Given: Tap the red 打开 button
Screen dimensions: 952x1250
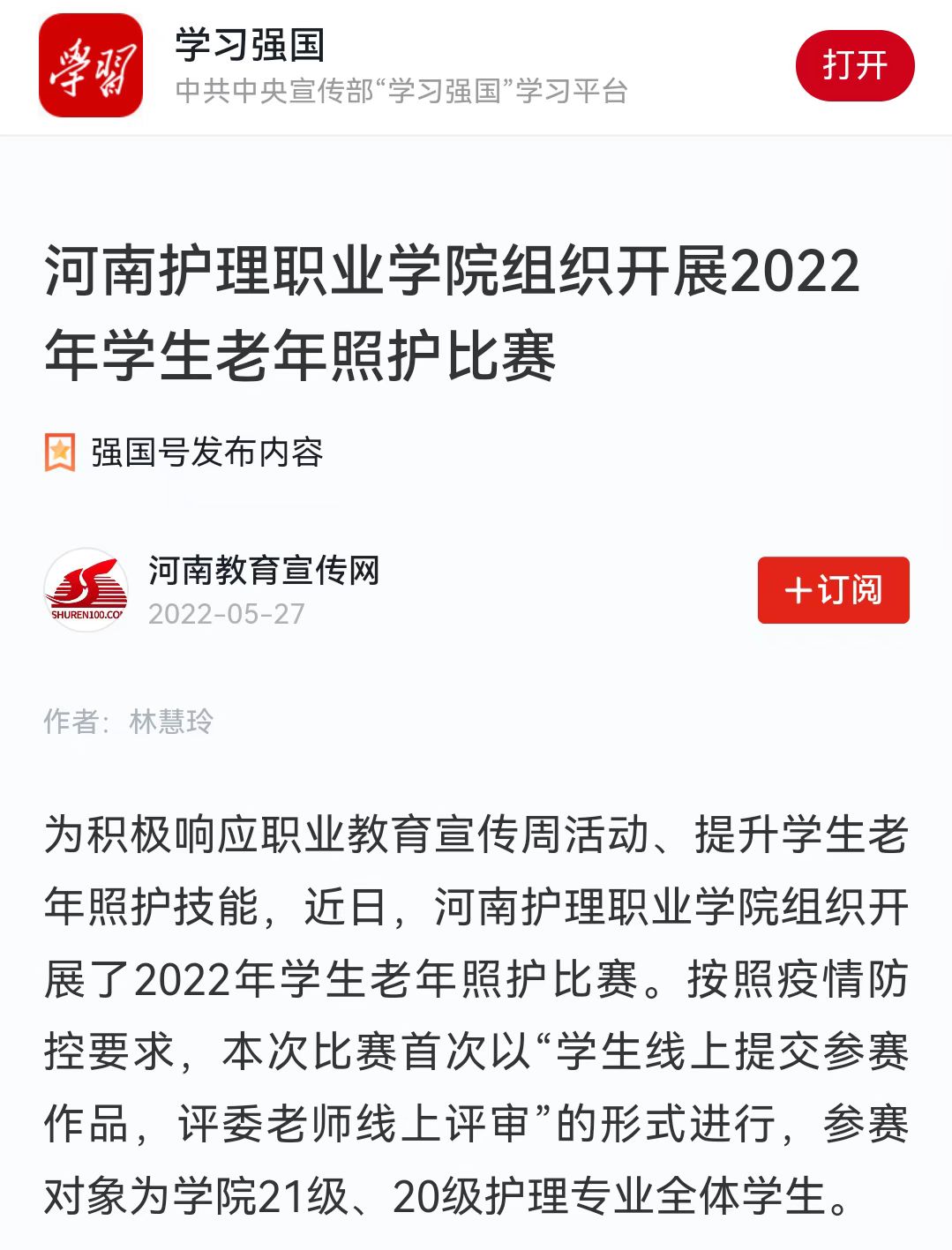Looking at the screenshot, I should tap(854, 65).
